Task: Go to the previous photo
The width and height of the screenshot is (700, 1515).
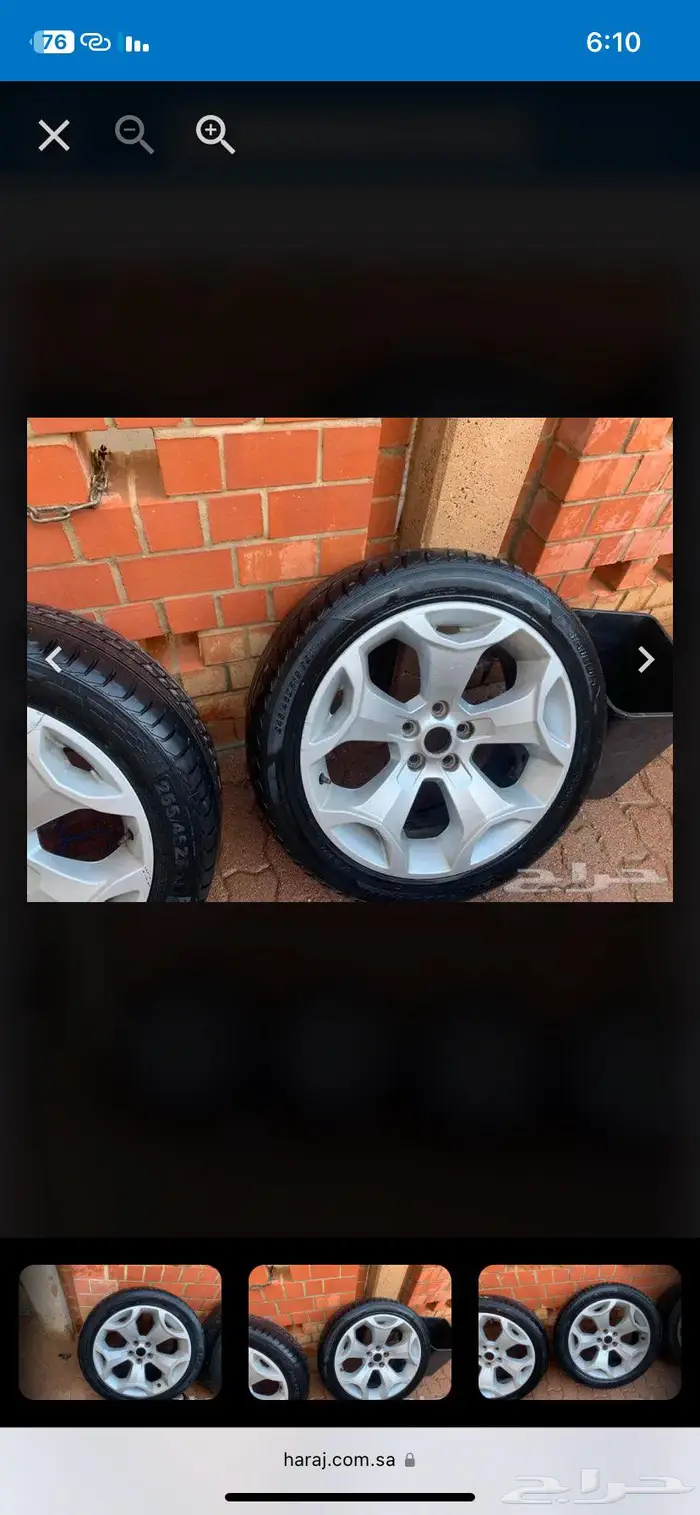Action: [54, 658]
